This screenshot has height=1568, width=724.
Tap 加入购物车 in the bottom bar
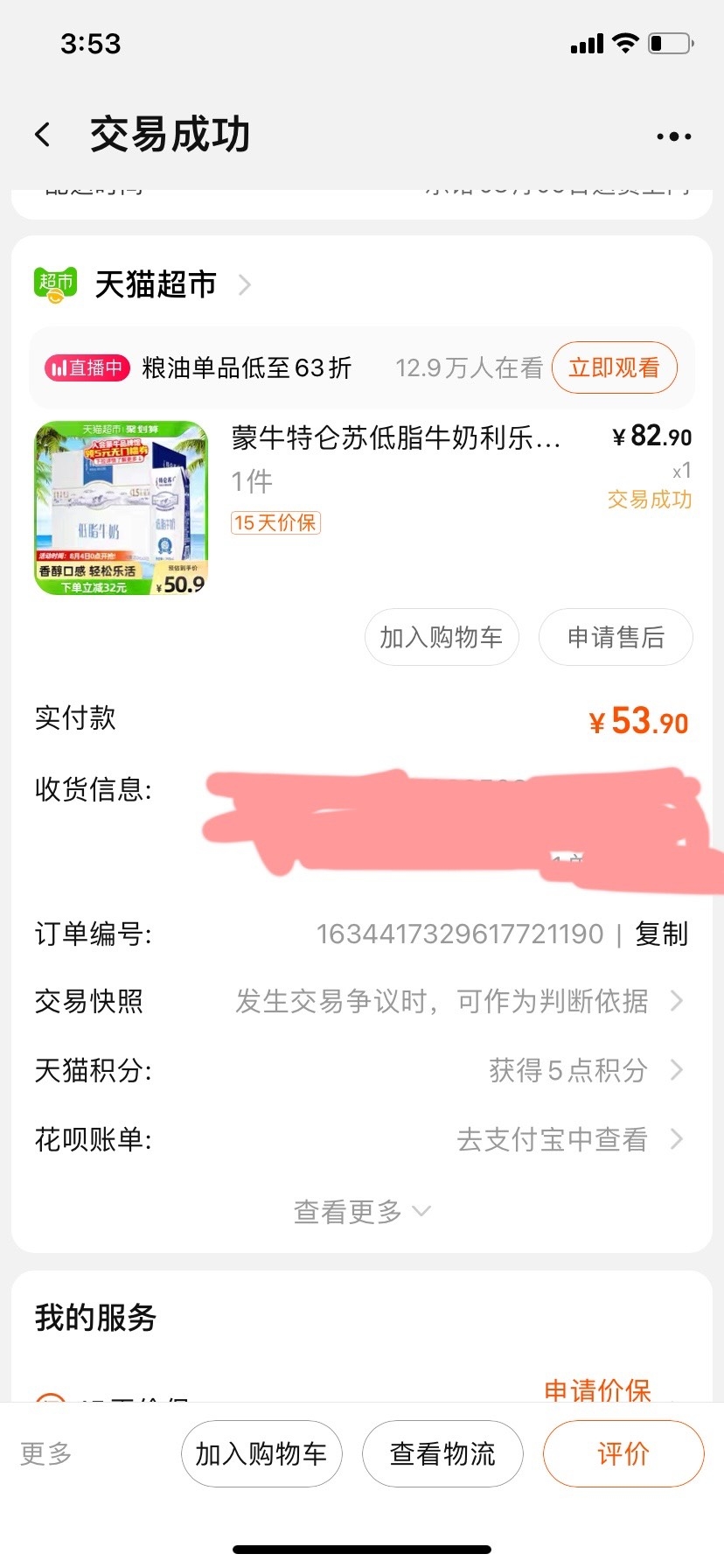[261, 1453]
